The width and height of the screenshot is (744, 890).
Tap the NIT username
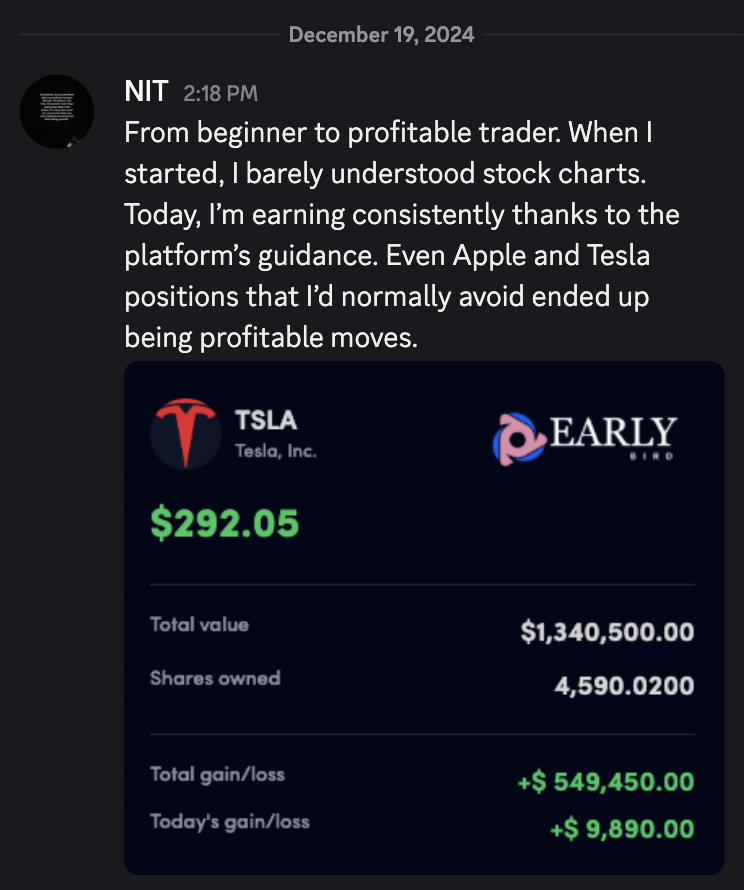tap(146, 93)
